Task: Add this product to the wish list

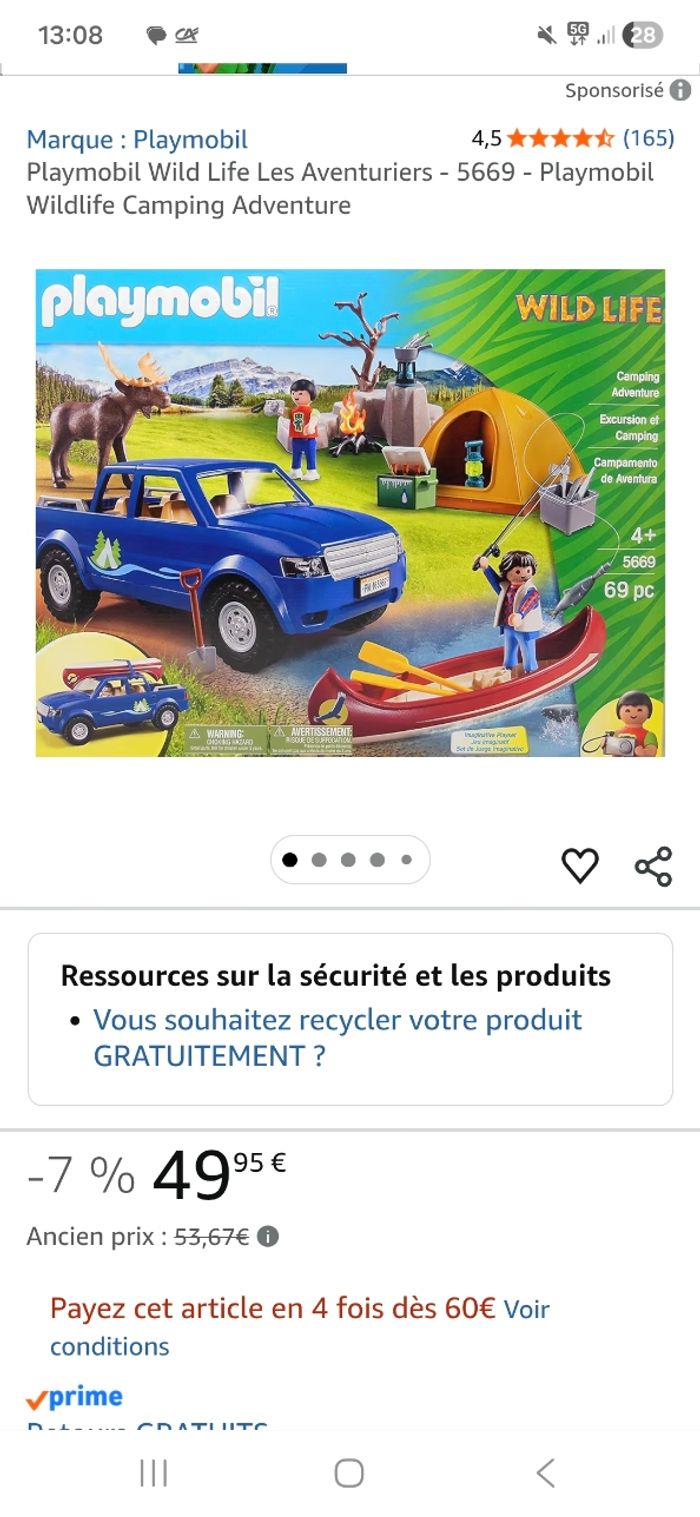Action: 580,865
